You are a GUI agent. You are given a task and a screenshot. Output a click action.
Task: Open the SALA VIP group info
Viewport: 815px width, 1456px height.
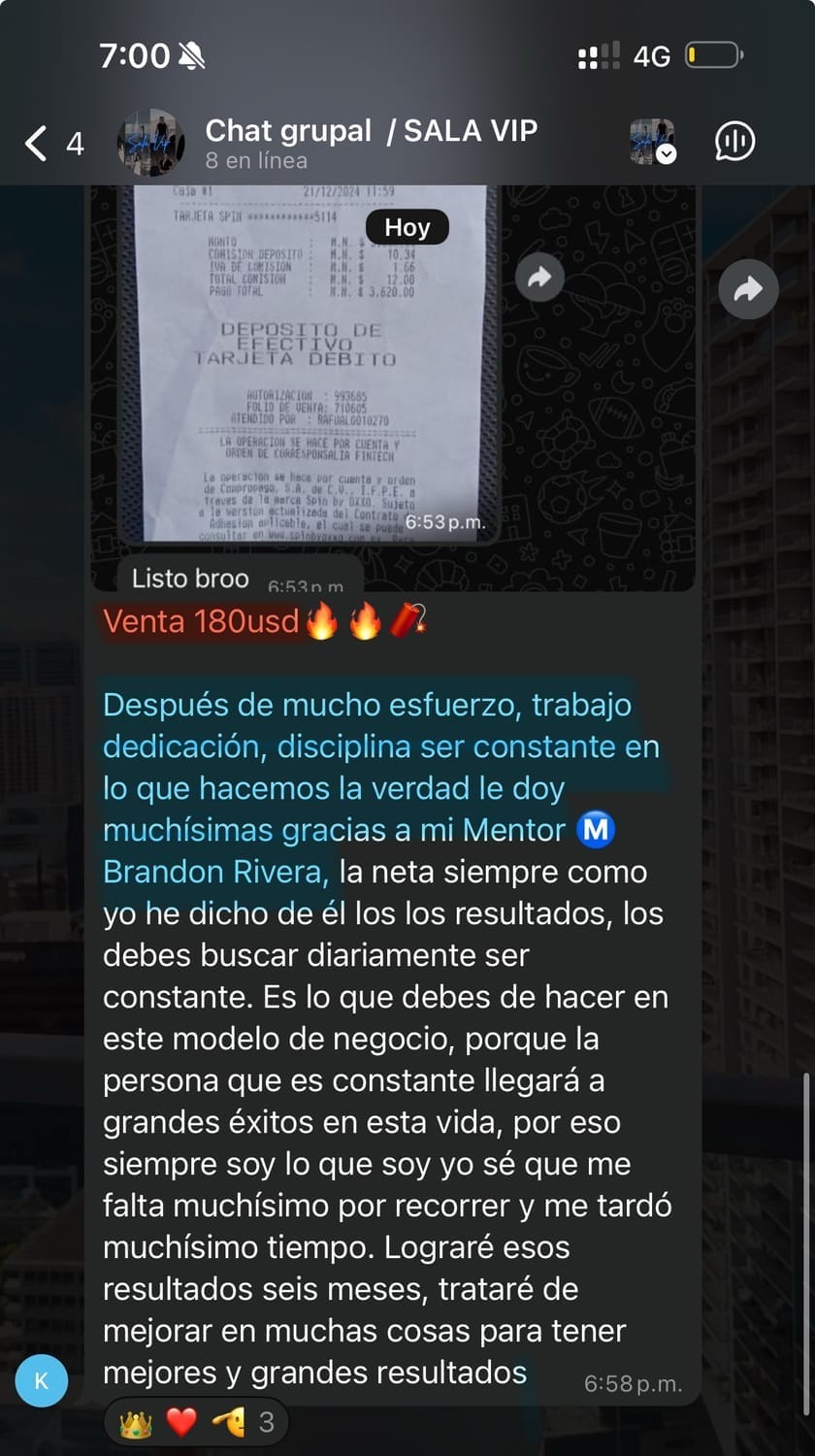click(371, 143)
